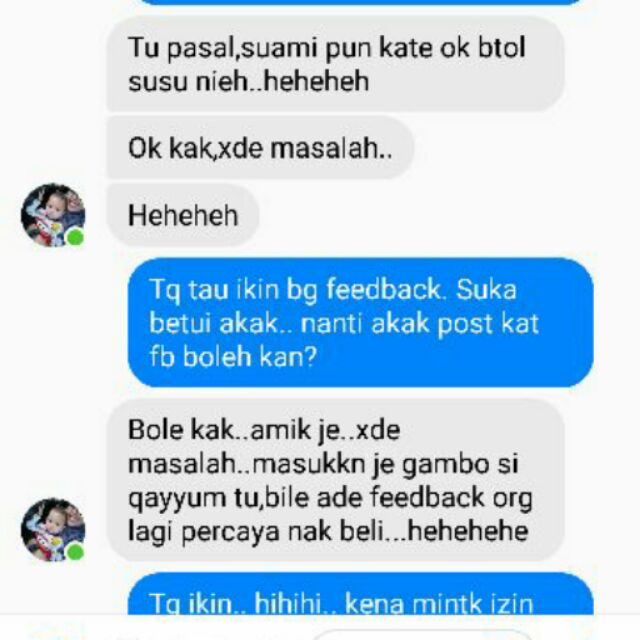The width and height of the screenshot is (640, 640).
Task: Open sender's profile picture beside the Heheheh message
Action: coord(53,215)
